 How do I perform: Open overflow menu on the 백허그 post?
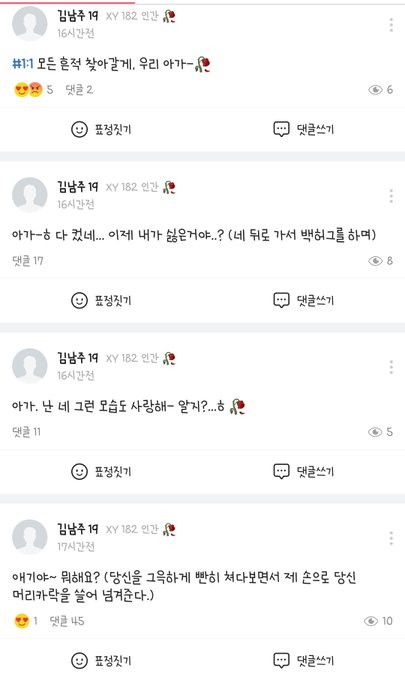tap(391, 196)
